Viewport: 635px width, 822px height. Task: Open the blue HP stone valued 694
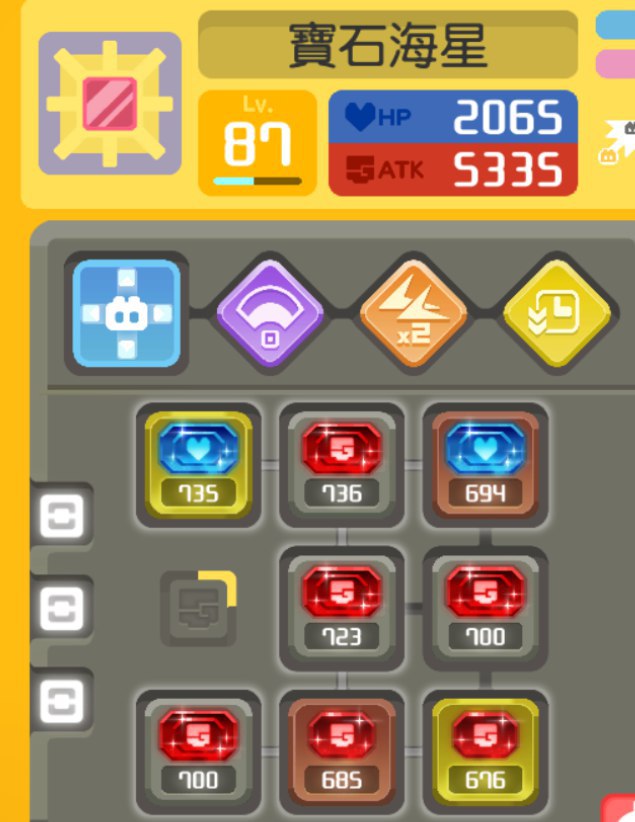(x=485, y=465)
